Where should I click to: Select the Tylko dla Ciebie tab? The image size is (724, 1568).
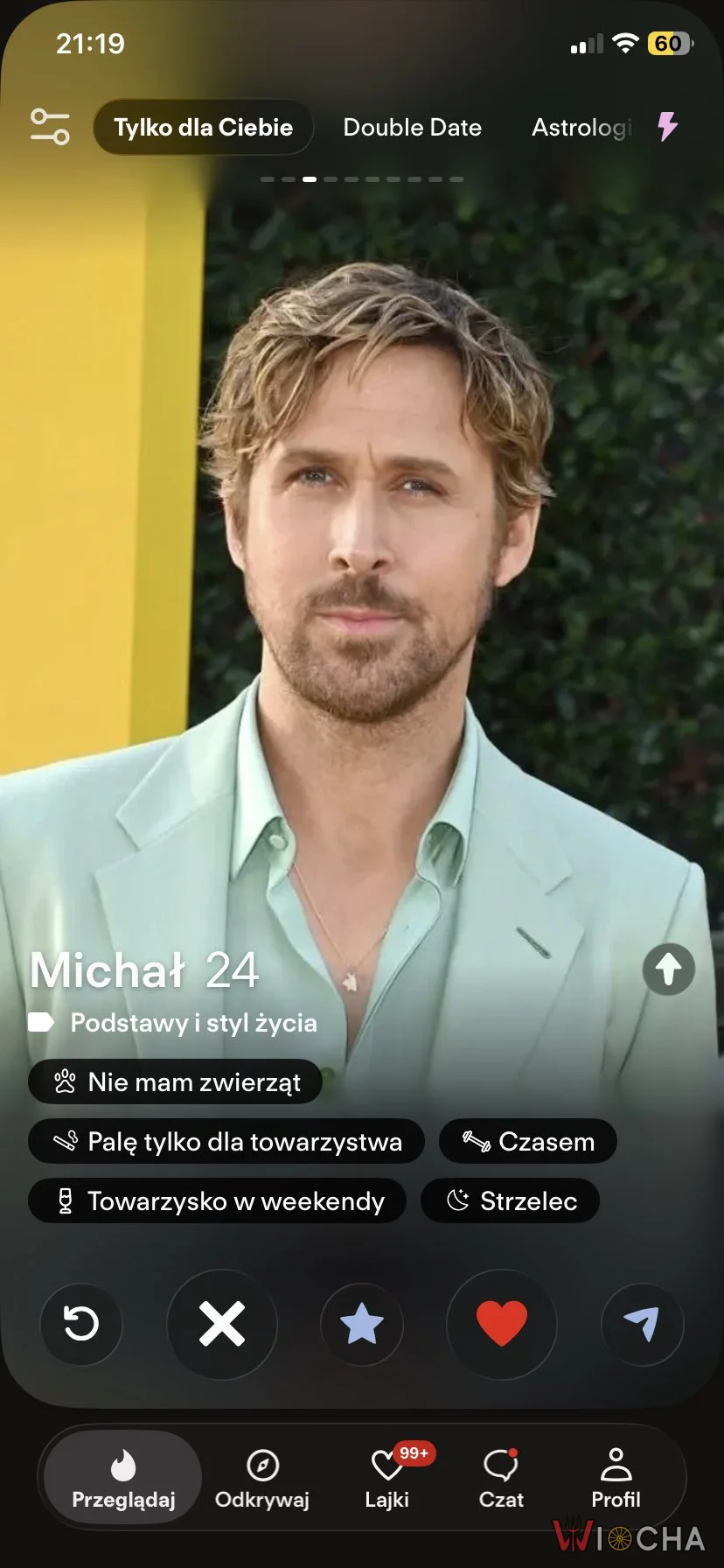tap(203, 128)
